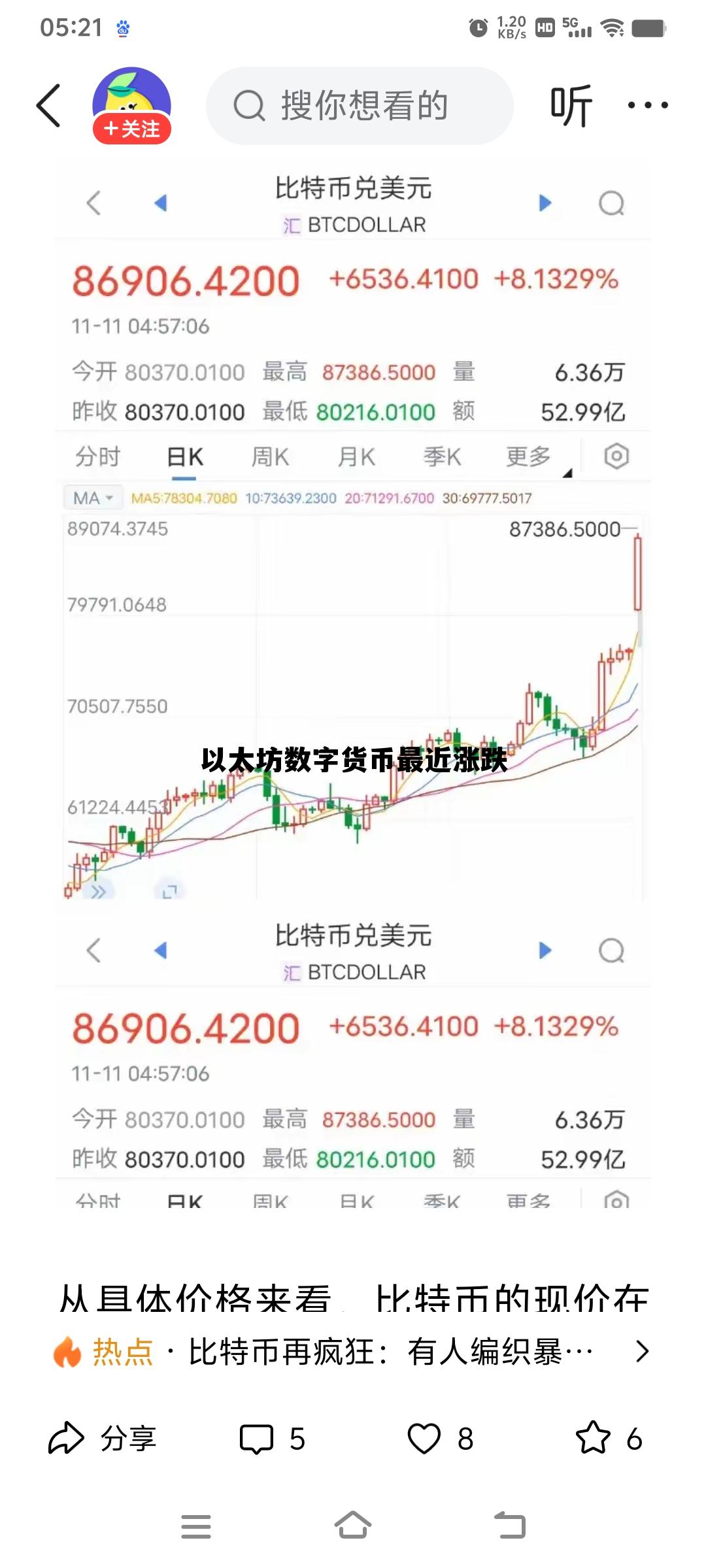Tap the back arrow at top left
The image size is (706, 1568).
click(x=49, y=105)
